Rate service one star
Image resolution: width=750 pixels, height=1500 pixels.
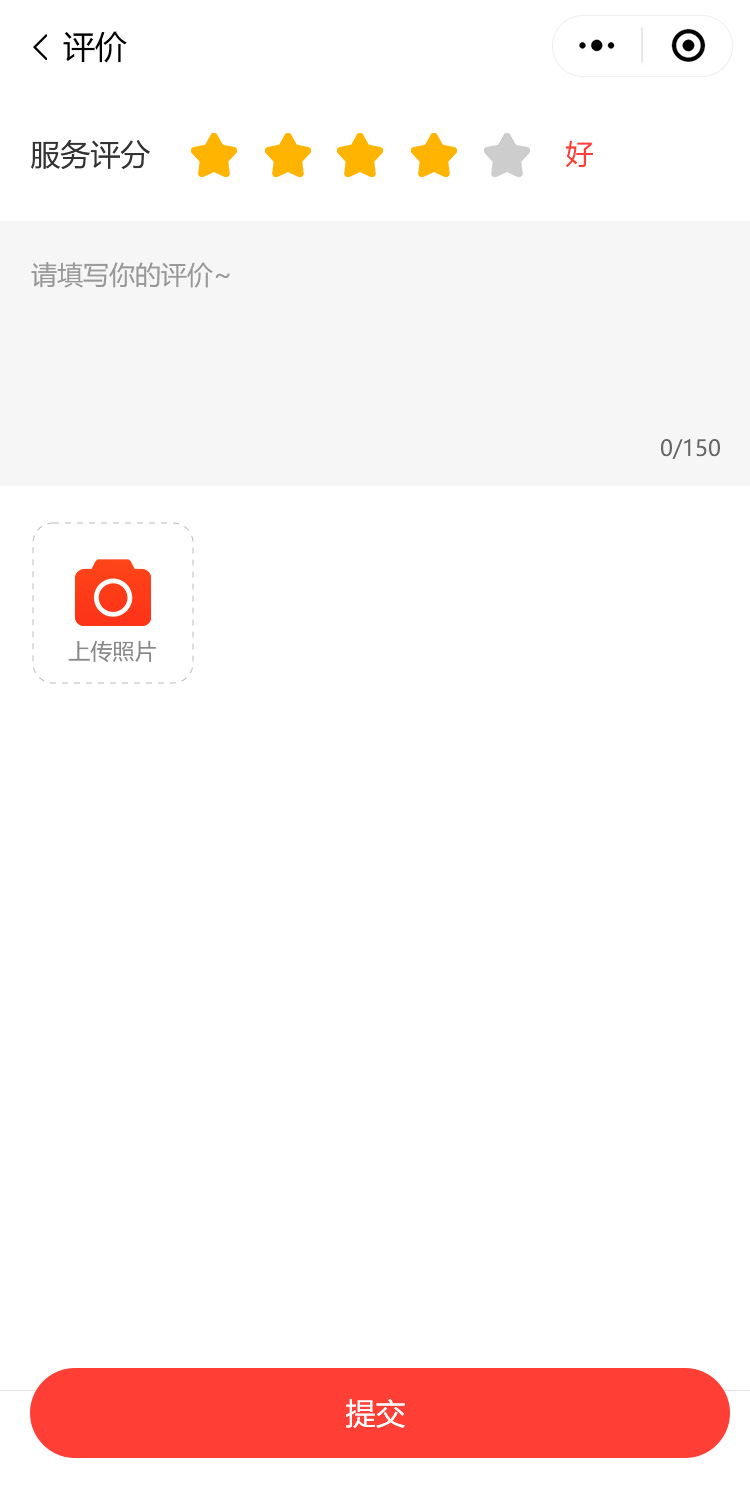coord(214,156)
